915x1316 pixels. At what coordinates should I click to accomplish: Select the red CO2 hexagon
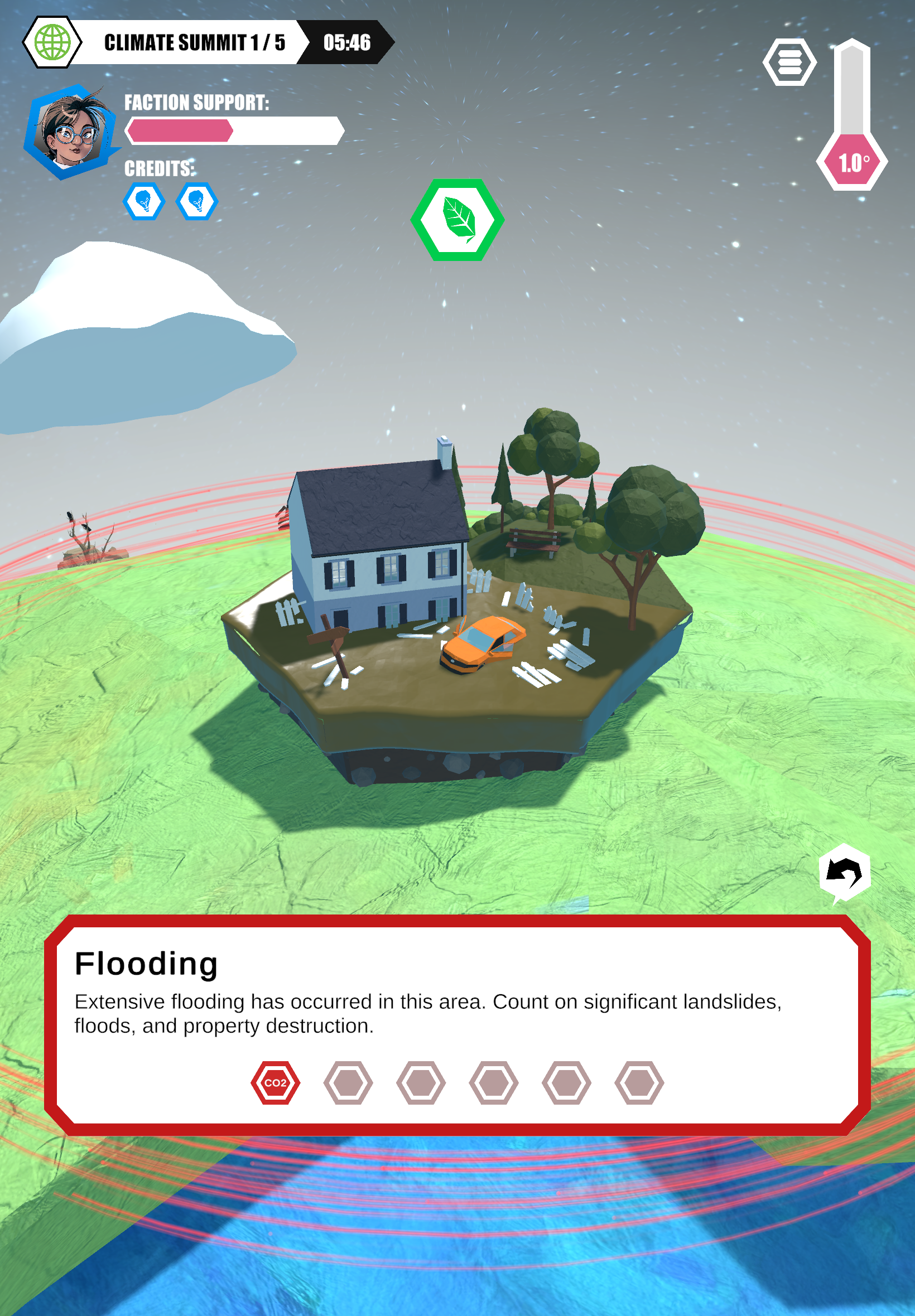pos(275,1082)
